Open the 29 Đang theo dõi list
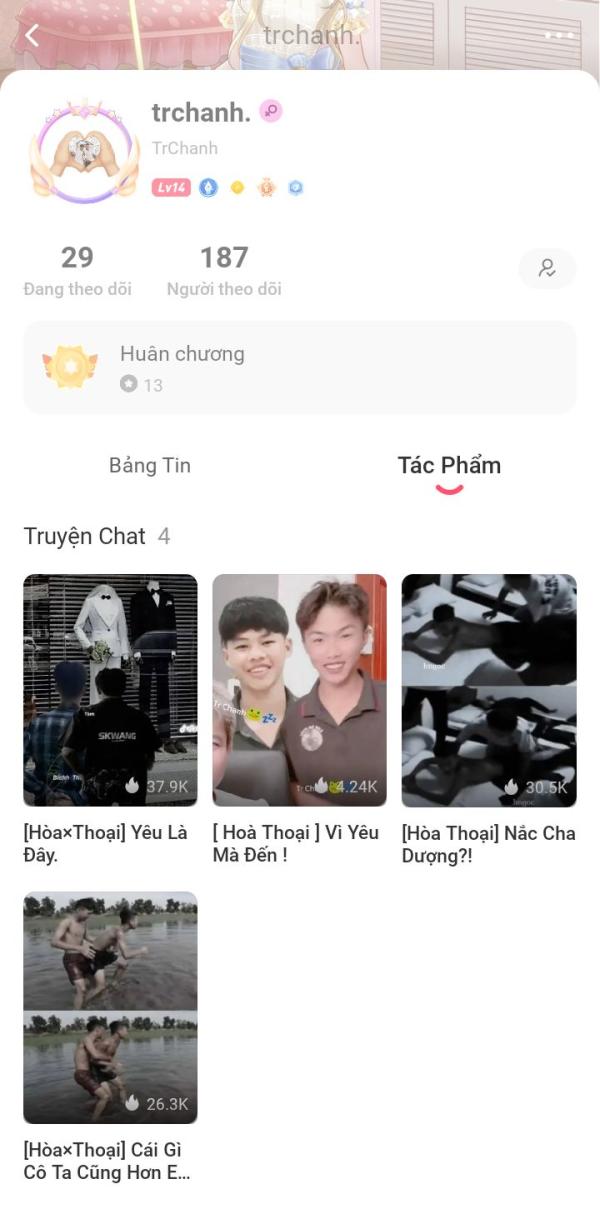The width and height of the screenshot is (600, 1214). point(77,270)
